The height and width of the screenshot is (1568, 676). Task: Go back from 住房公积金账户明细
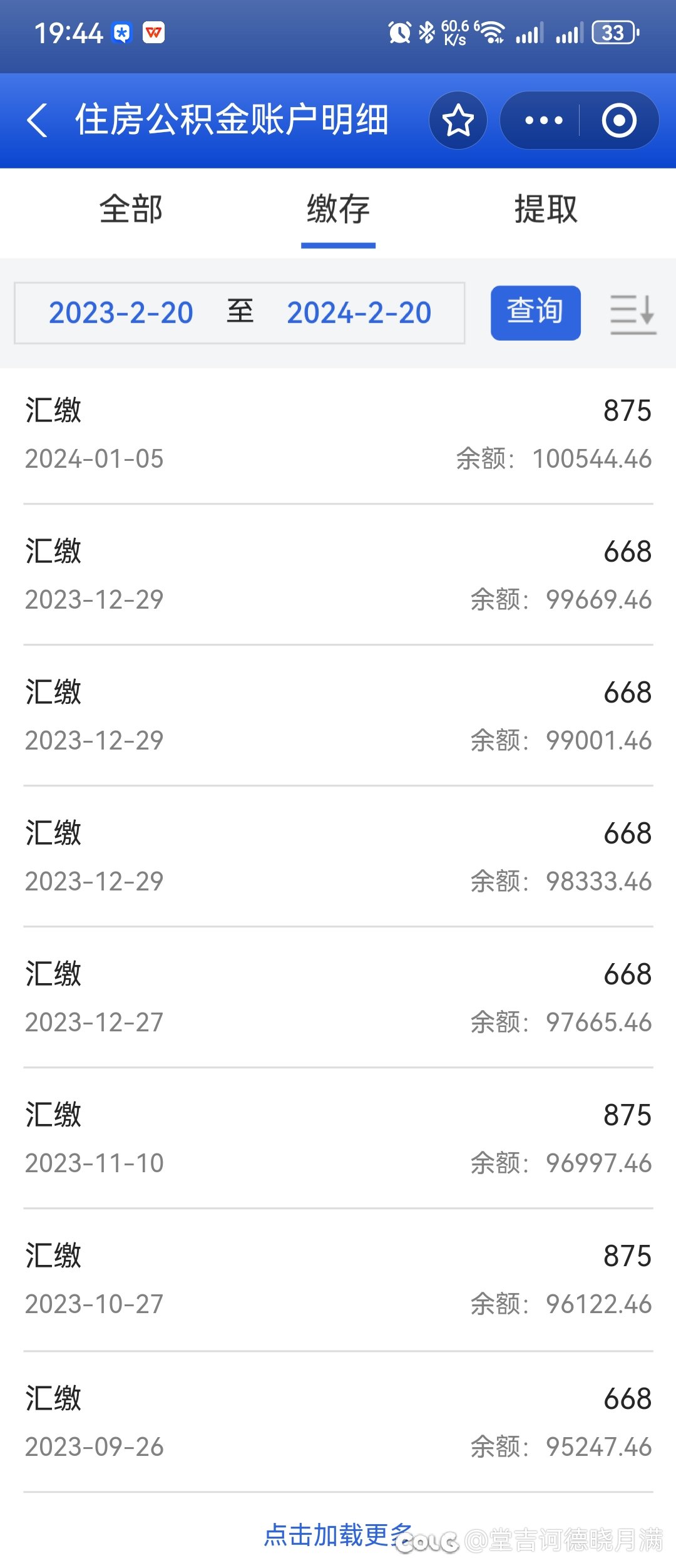coord(38,120)
